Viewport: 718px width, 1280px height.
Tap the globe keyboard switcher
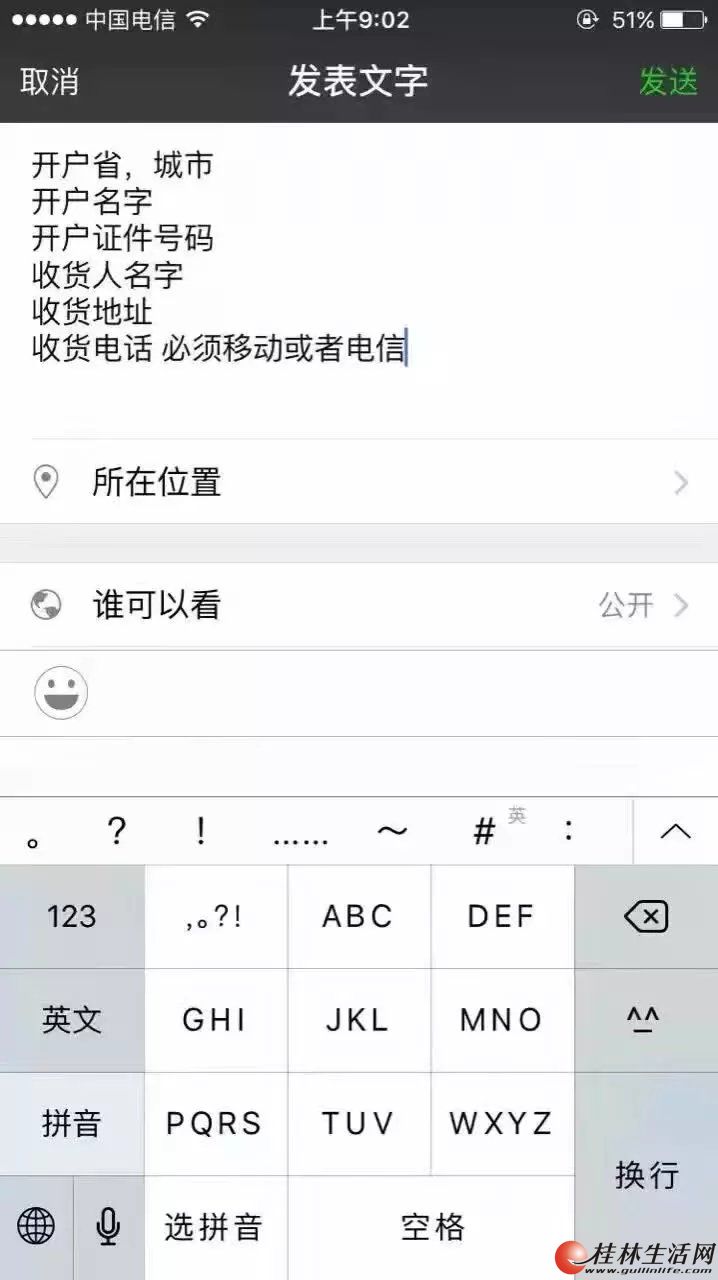[x=36, y=1227]
